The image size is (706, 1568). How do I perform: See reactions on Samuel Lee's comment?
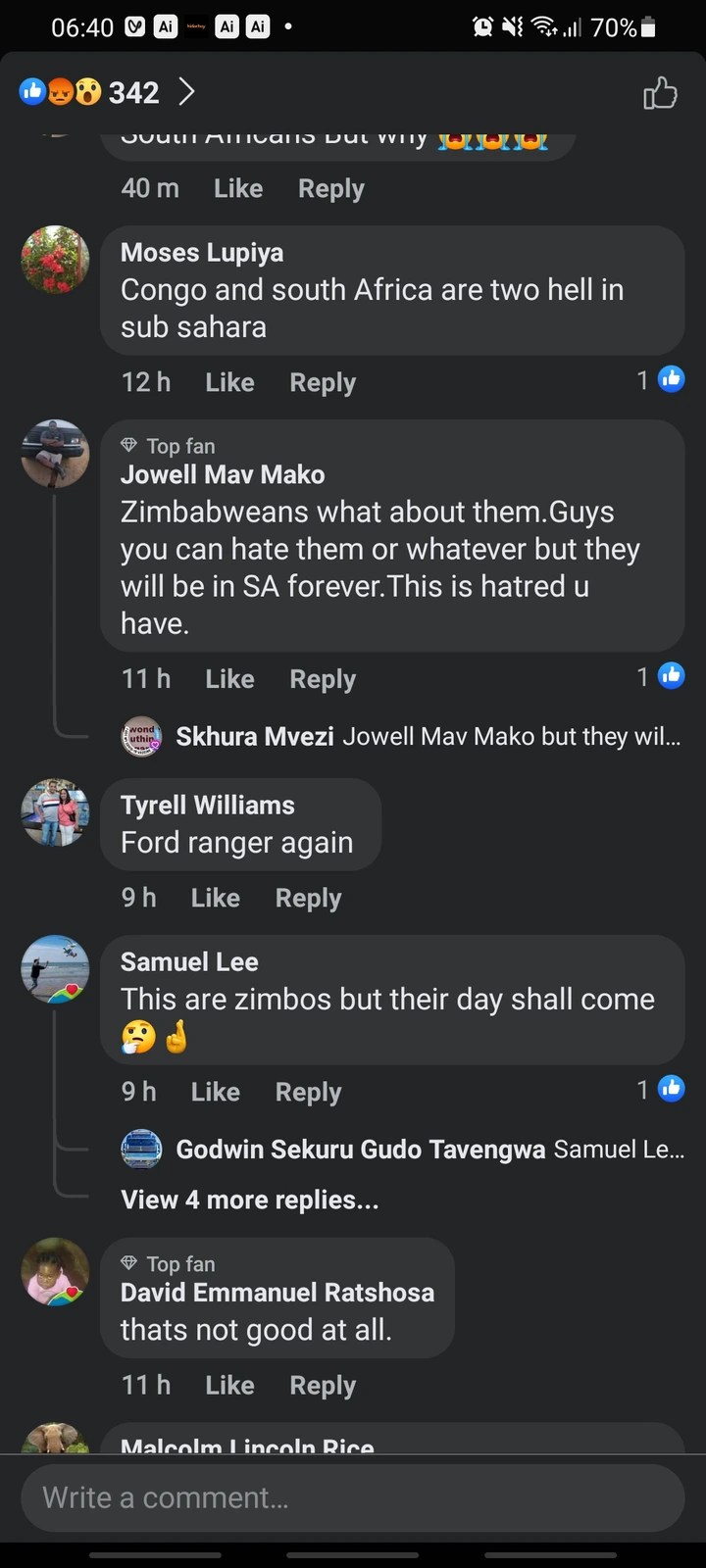(x=661, y=1089)
